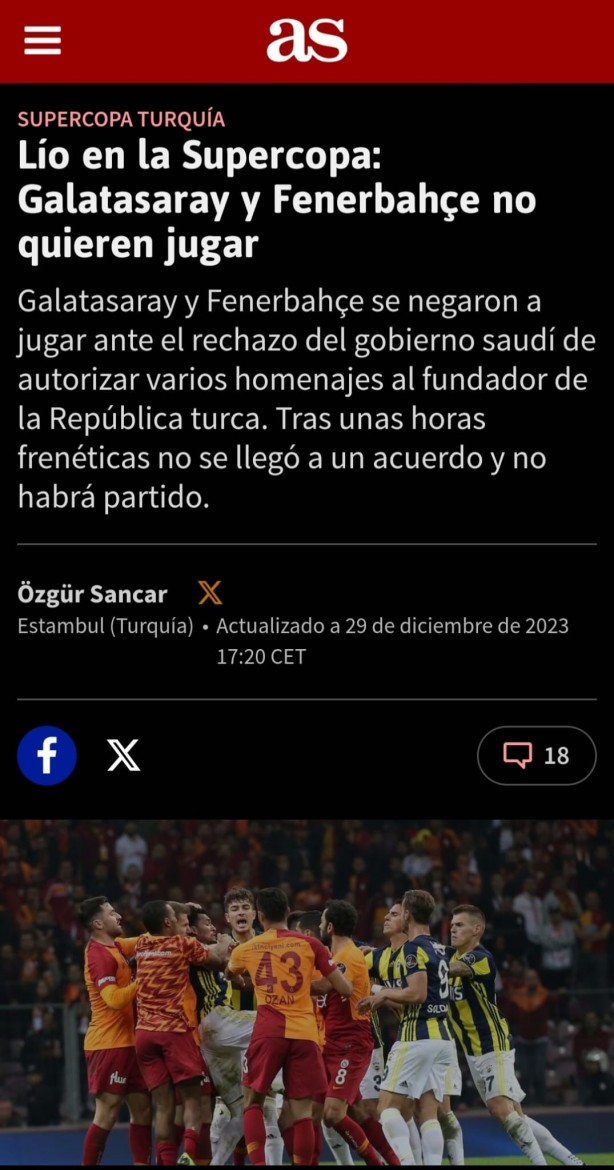
Task: Go to the AS homepage logo
Action: 307,41
